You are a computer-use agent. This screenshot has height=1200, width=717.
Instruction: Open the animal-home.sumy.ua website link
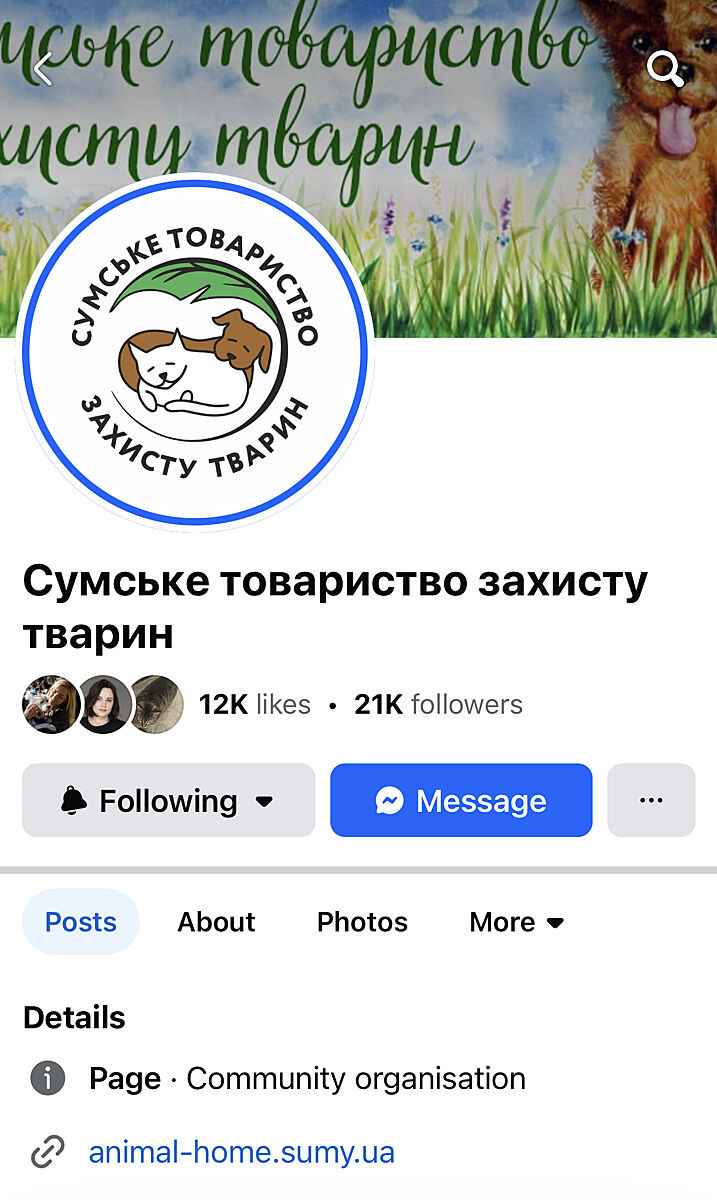(241, 1152)
